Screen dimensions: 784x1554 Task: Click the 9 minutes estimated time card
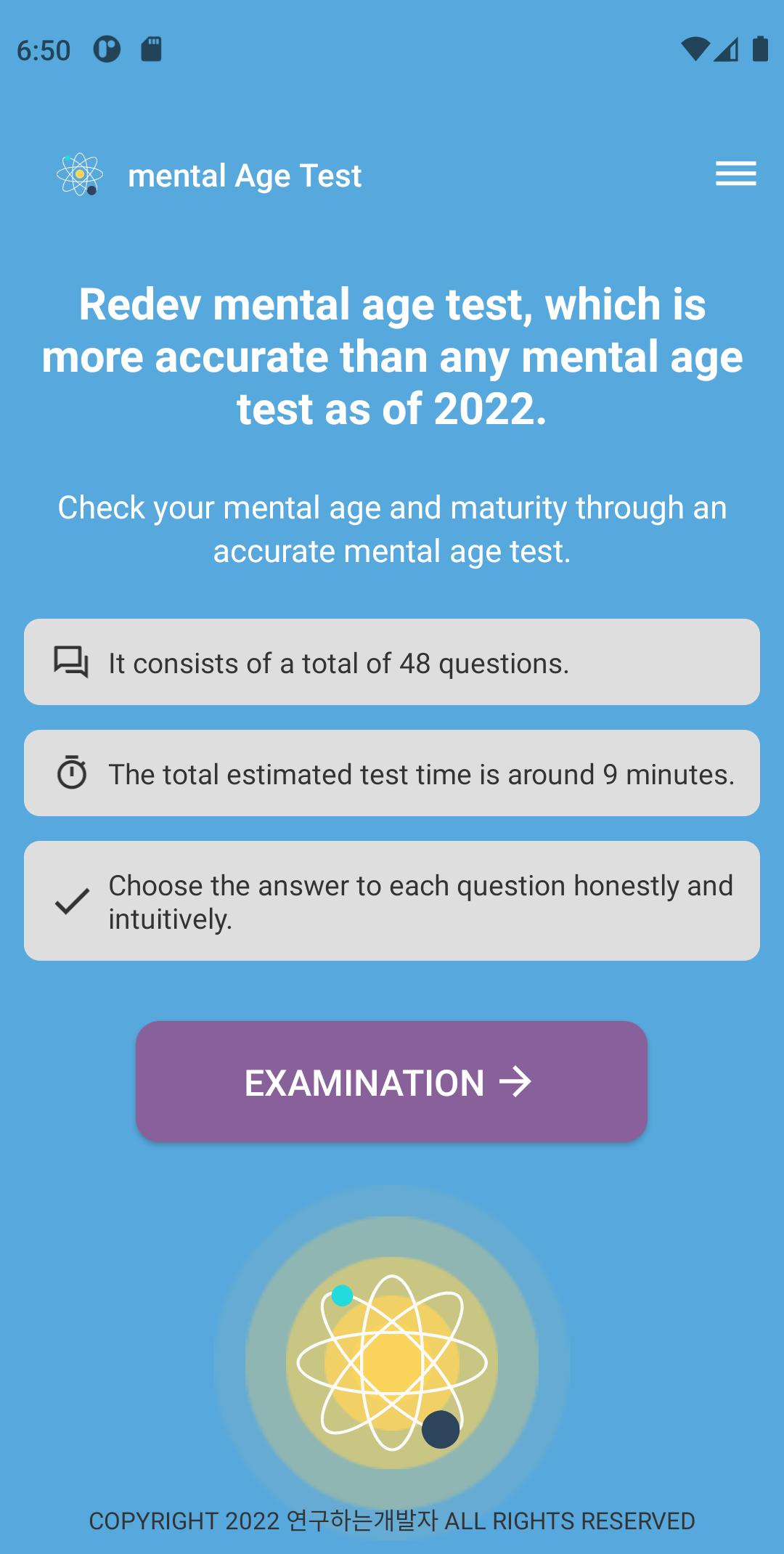coord(392,773)
